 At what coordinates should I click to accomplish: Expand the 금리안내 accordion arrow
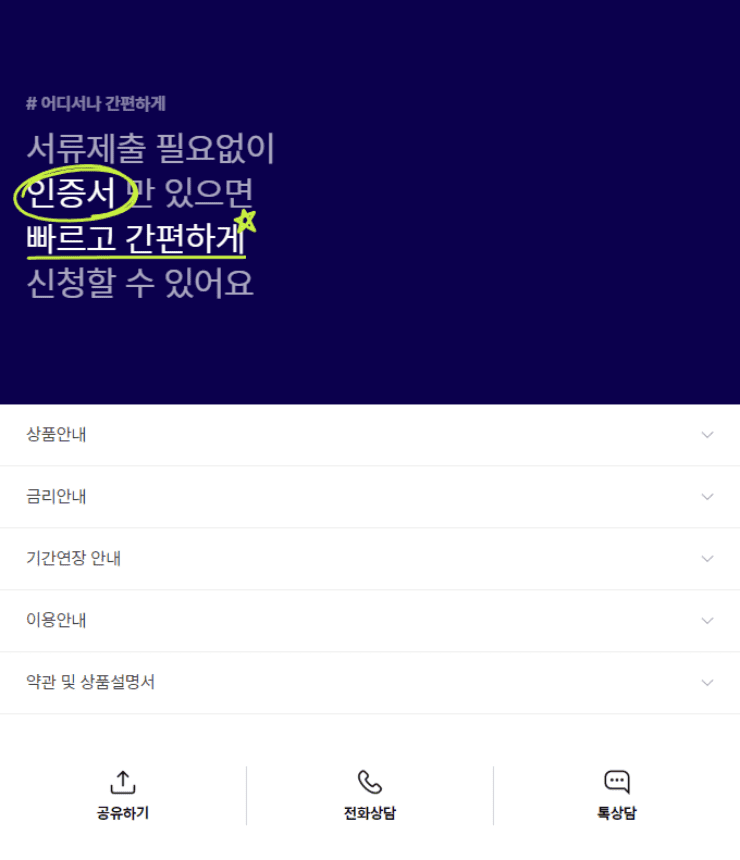707,496
